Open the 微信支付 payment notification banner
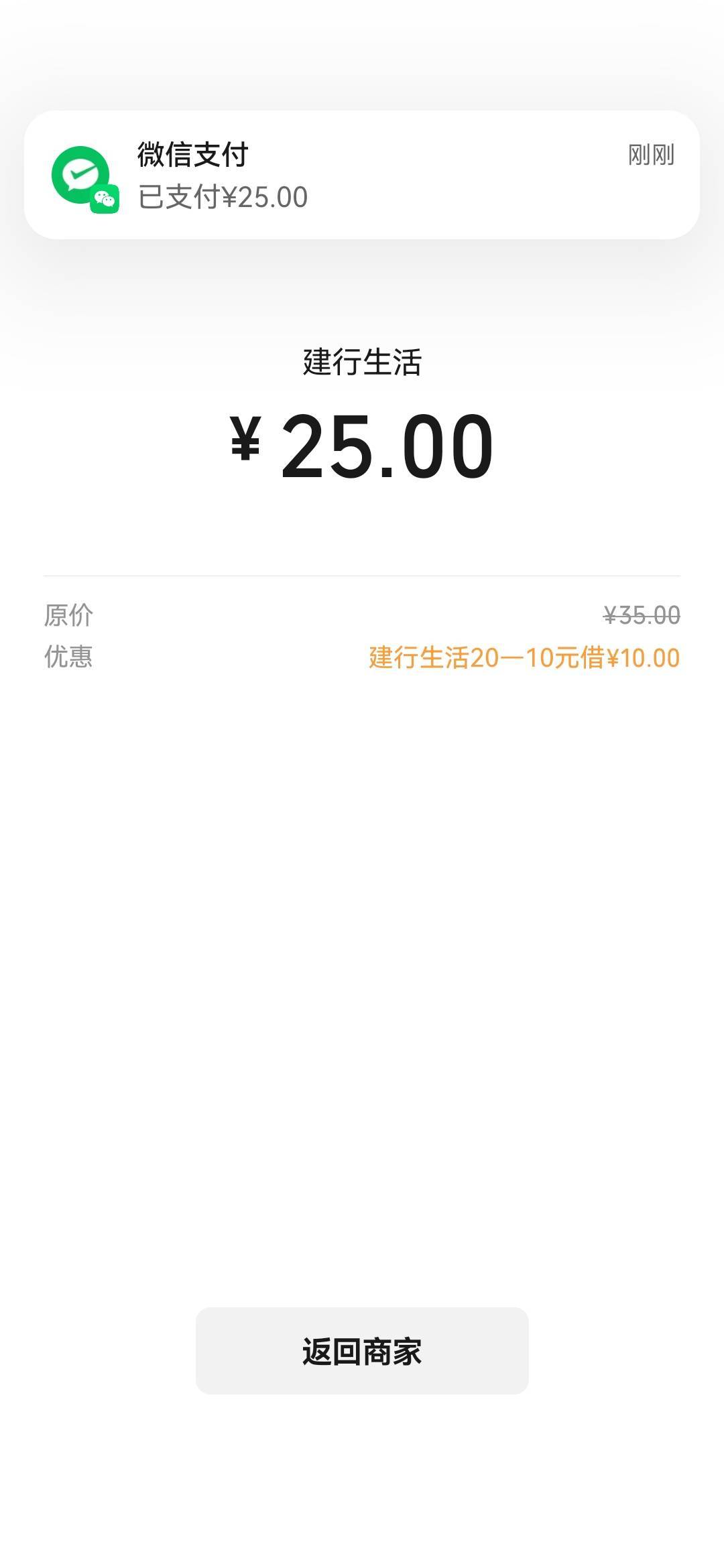This screenshot has width=724, height=1568. click(x=362, y=175)
